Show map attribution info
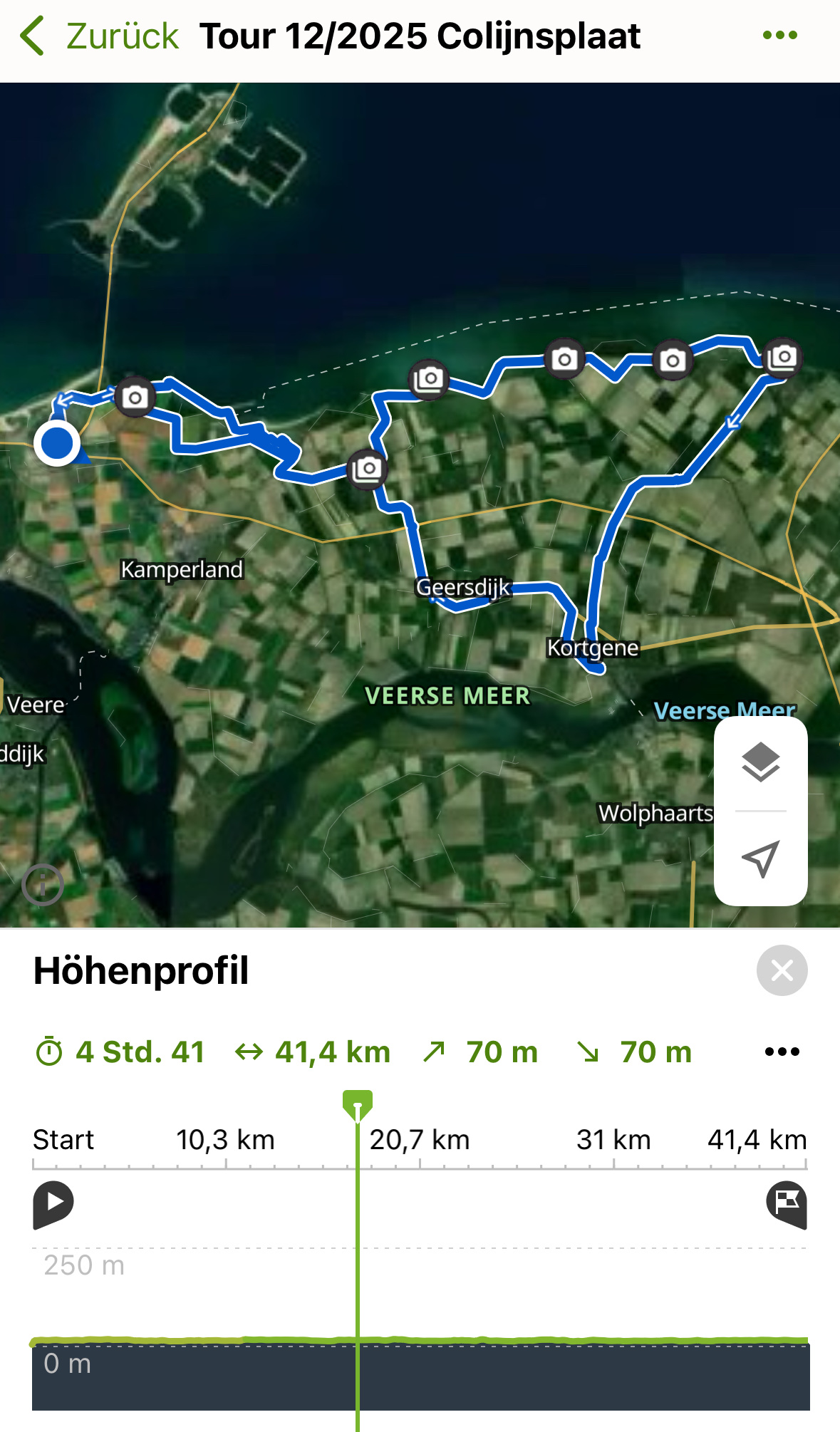This screenshot has width=840, height=1432. coord(43,885)
